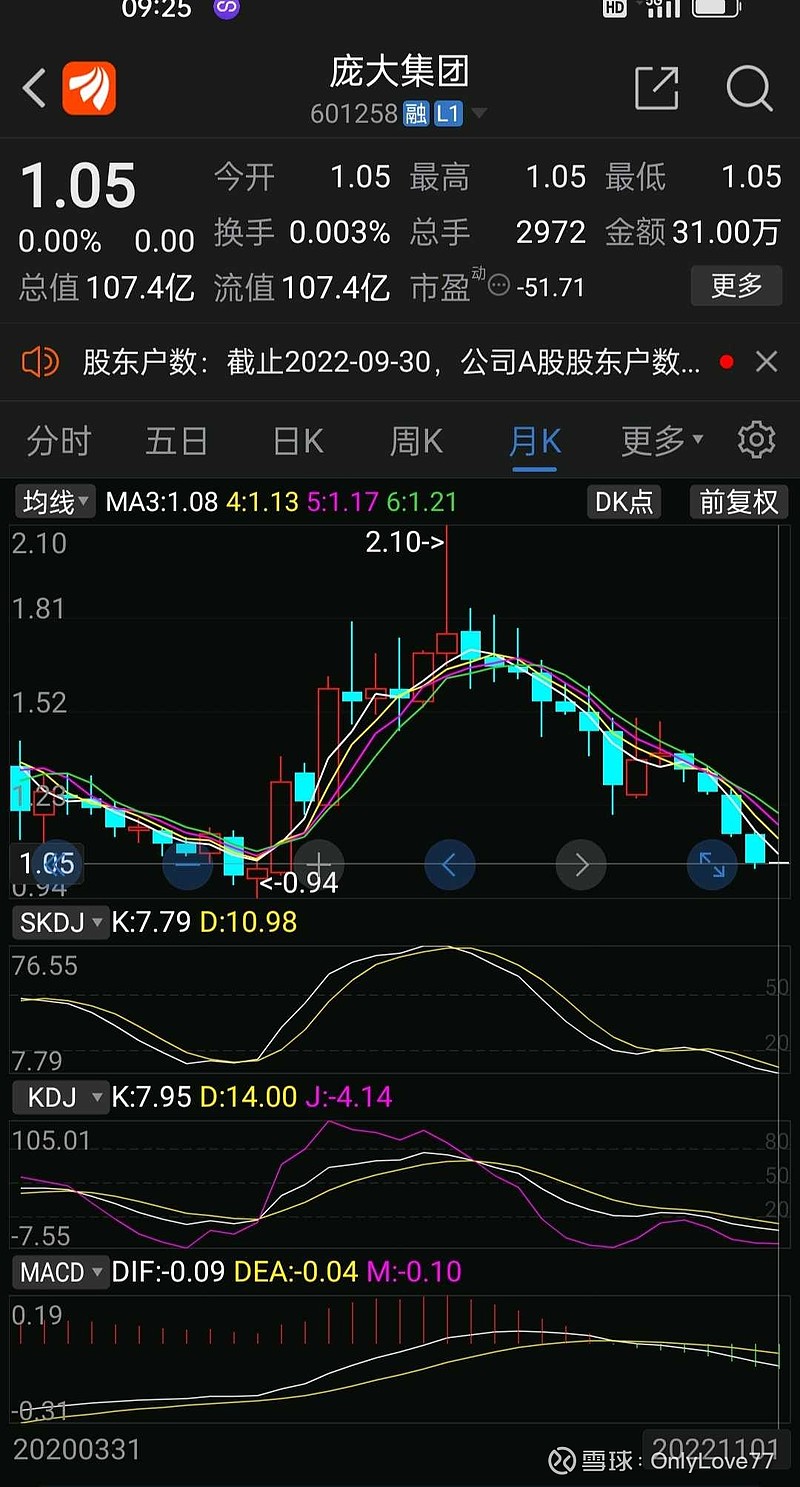Switch to the 分时 intraday tab

[x=57, y=440]
